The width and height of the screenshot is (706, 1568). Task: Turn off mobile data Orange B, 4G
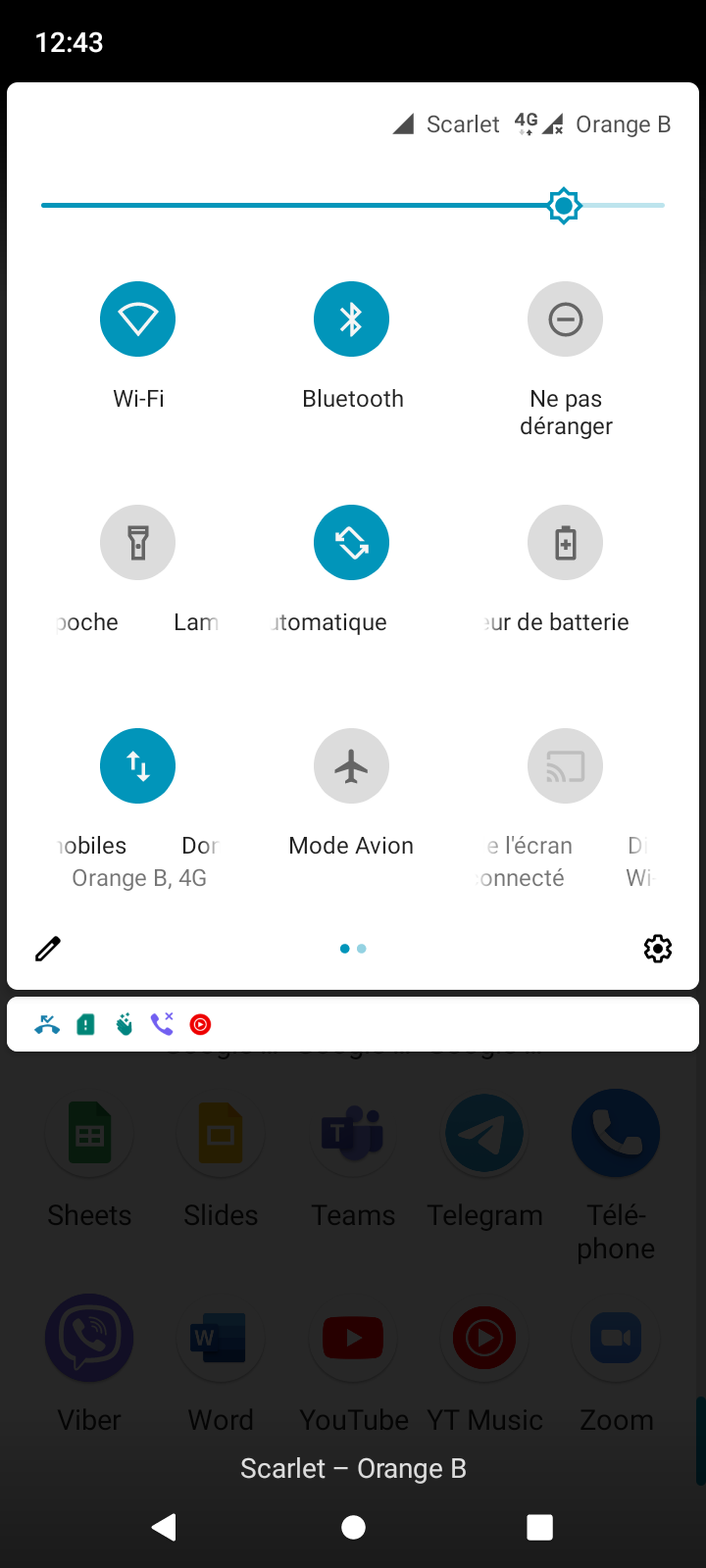[138, 765]
